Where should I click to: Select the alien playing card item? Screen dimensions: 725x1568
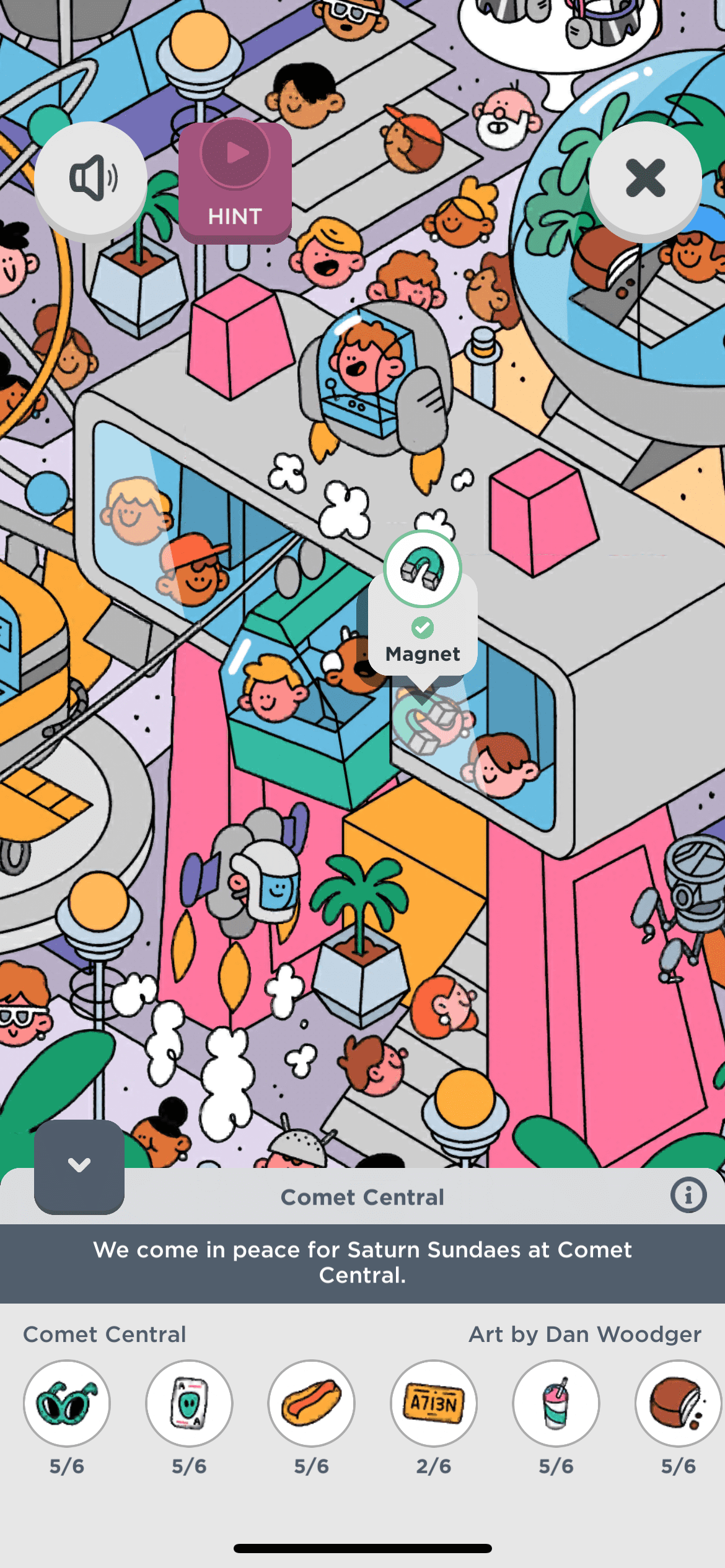pos(189,1403)
